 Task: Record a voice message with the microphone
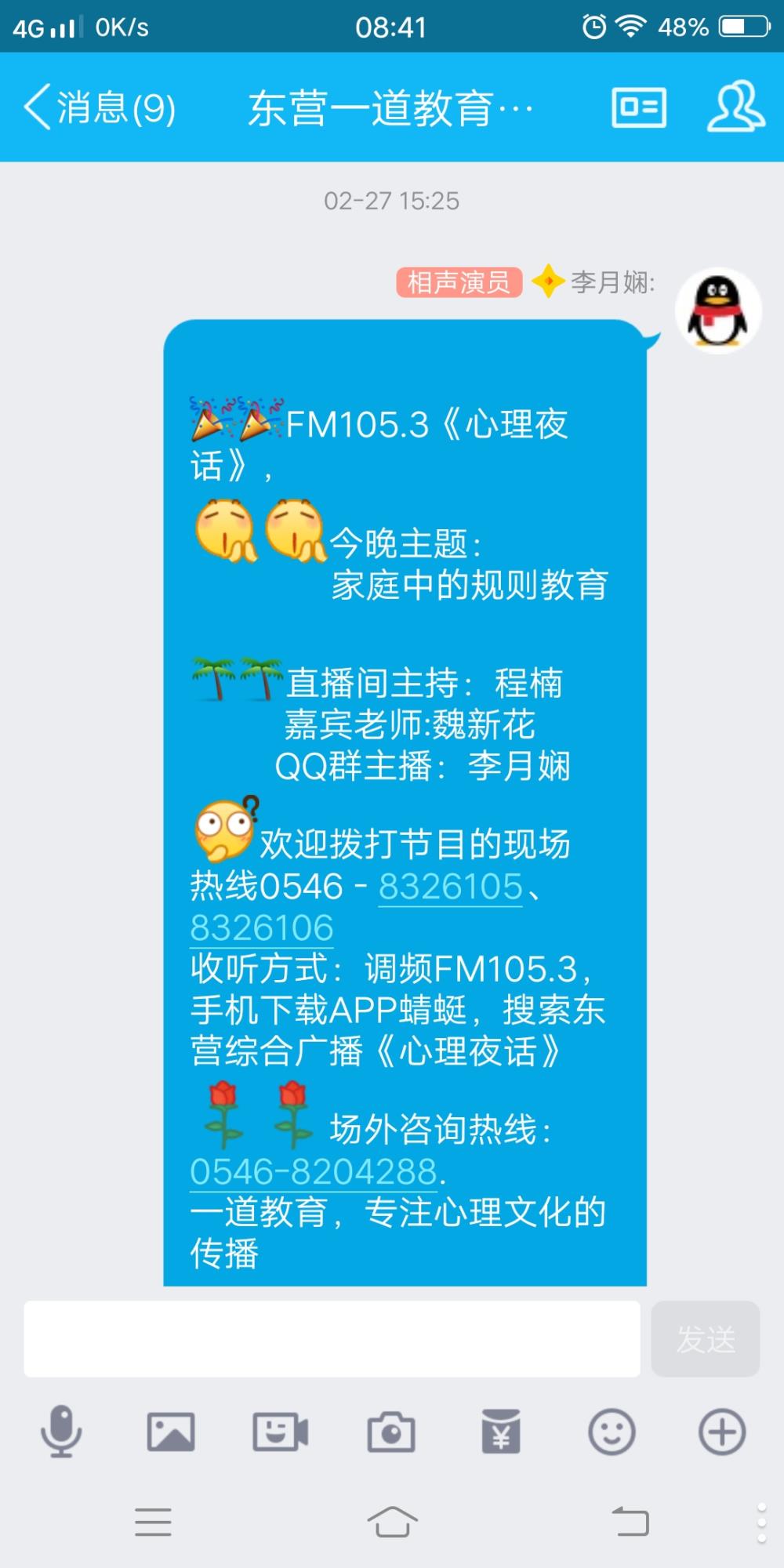tap(61, 1432)
